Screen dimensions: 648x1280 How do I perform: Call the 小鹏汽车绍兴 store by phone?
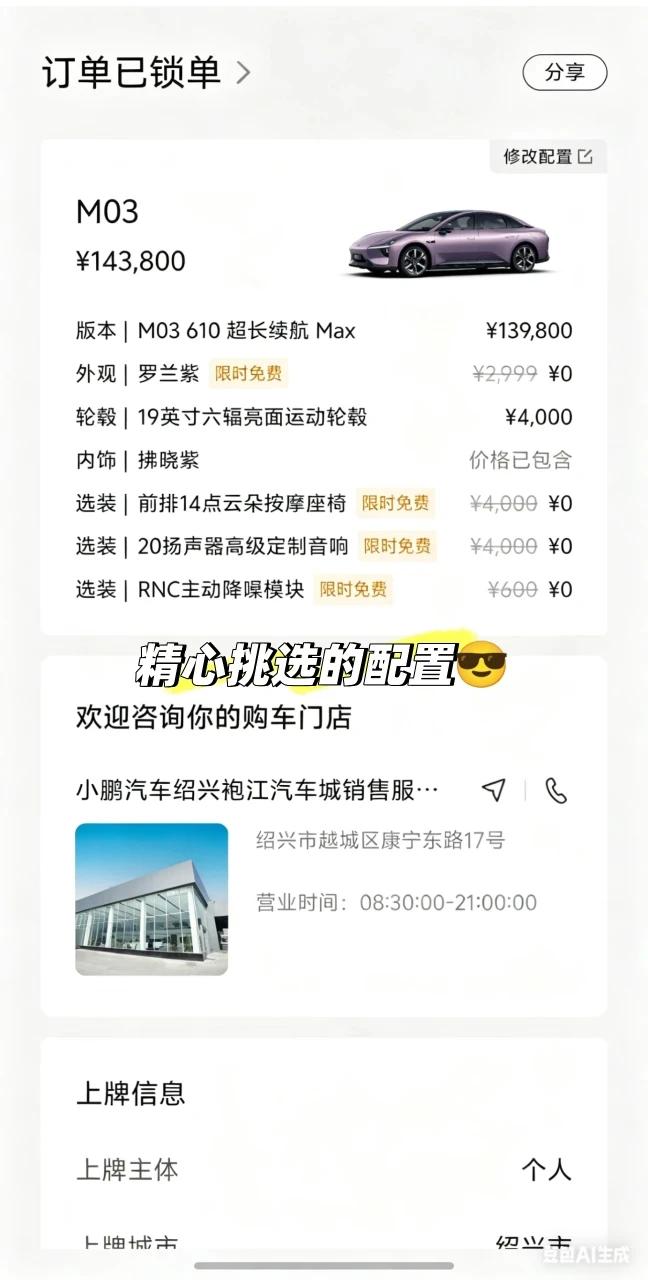pos(556,790)
